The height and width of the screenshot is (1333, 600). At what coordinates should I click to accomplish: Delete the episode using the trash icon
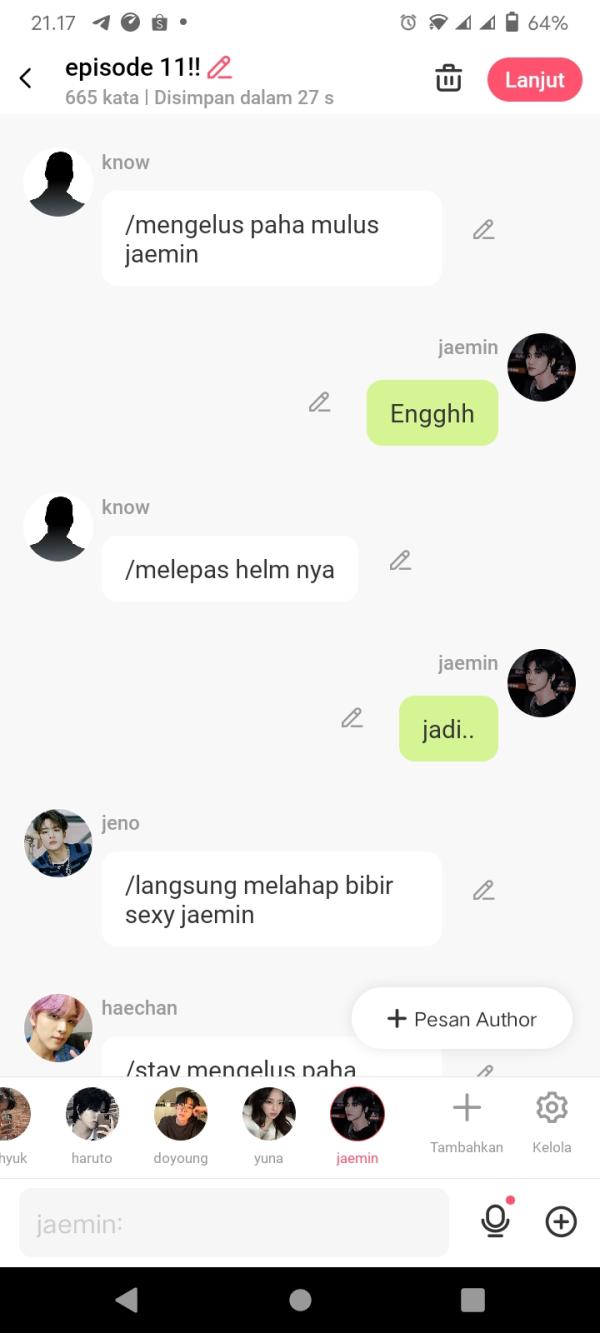tap(449, 78)
